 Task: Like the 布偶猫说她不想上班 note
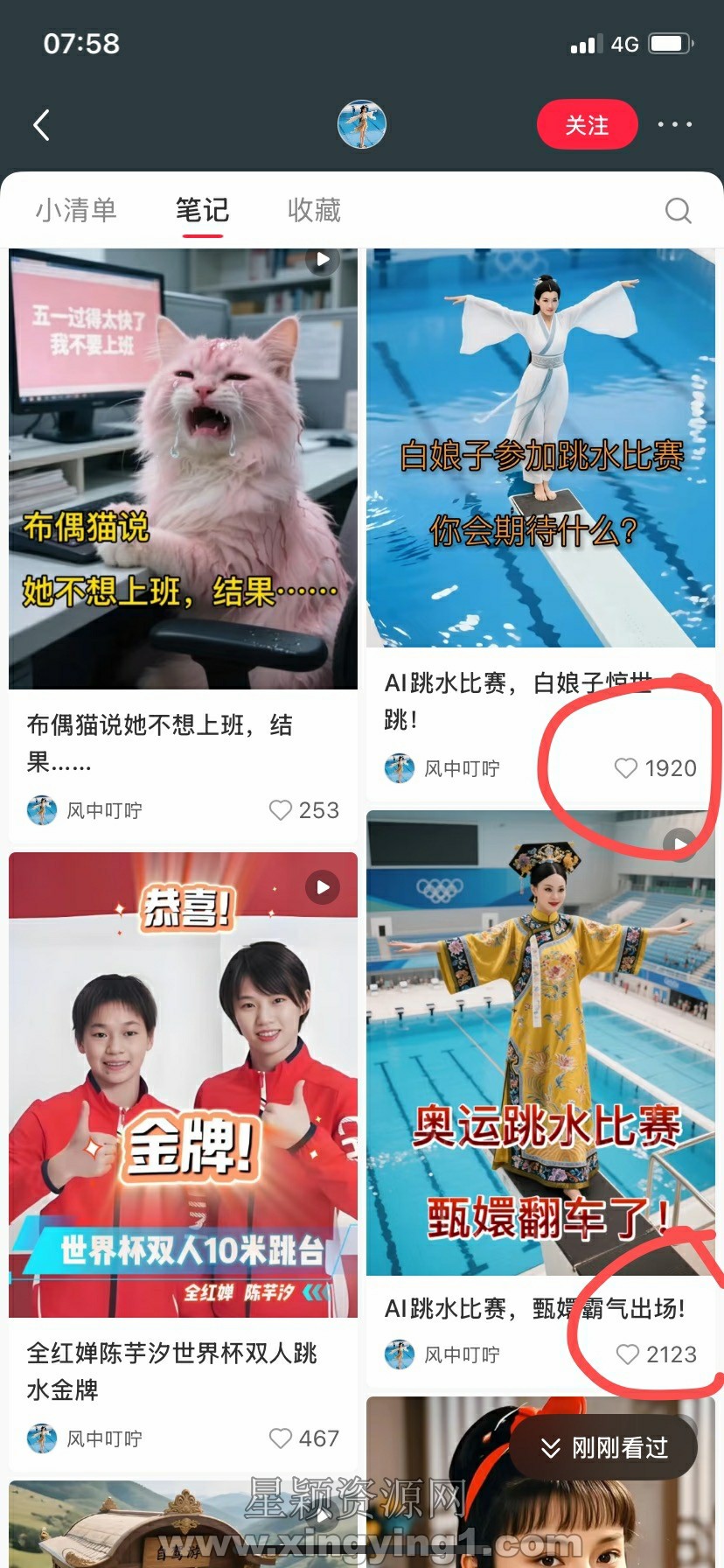tap(281, 810)
